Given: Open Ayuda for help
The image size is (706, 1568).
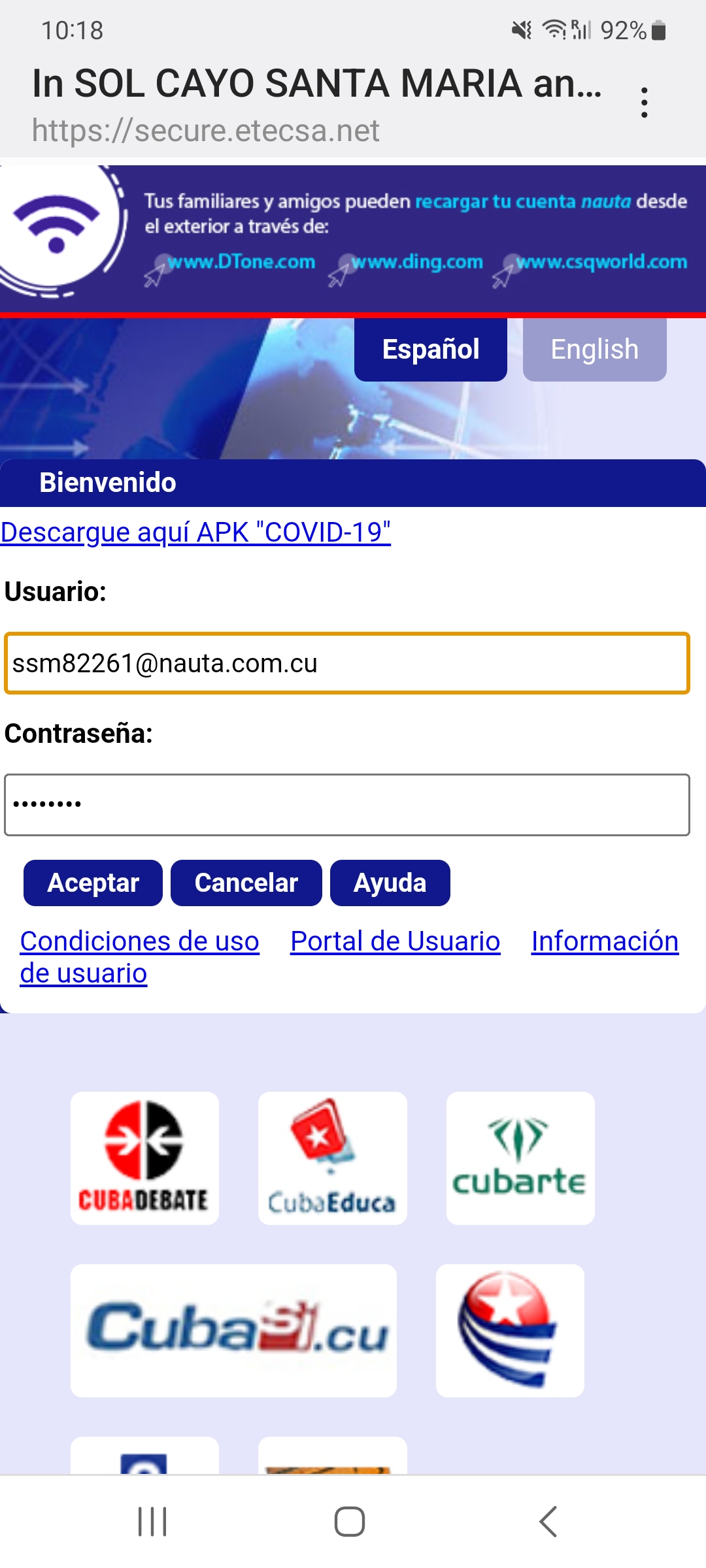Looking at the screenshot, I should 390,883.
